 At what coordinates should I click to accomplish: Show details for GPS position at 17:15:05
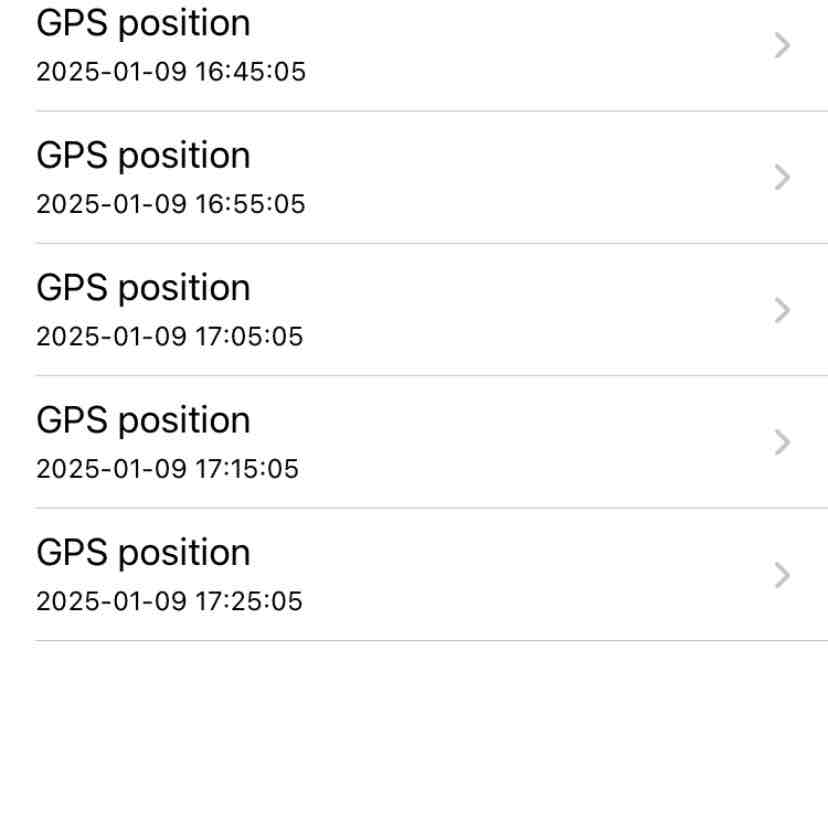[x=413, y=442]
